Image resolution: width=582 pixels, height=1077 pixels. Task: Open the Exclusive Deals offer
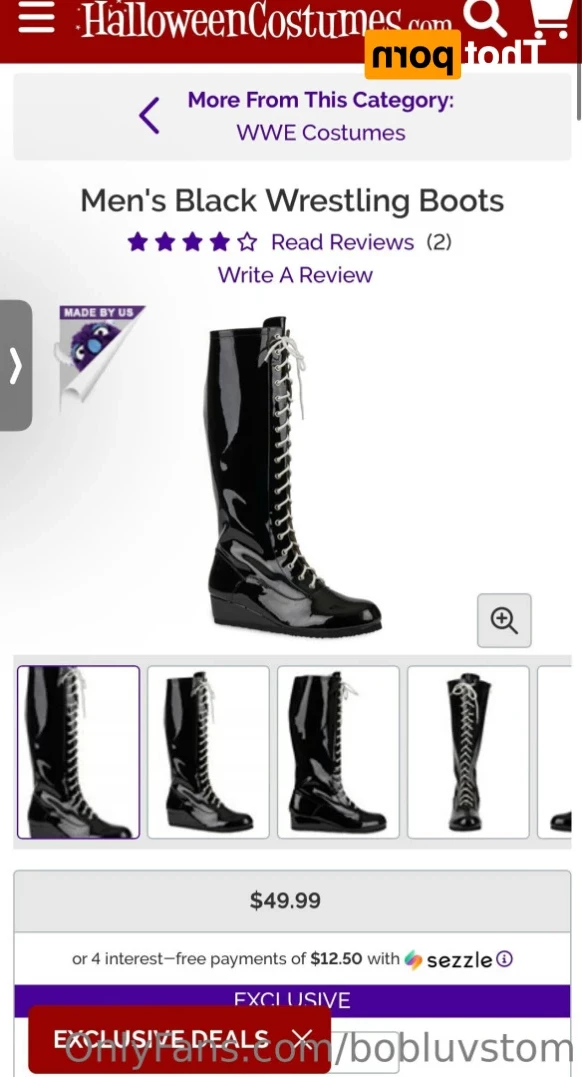[x=161, y=1039]
